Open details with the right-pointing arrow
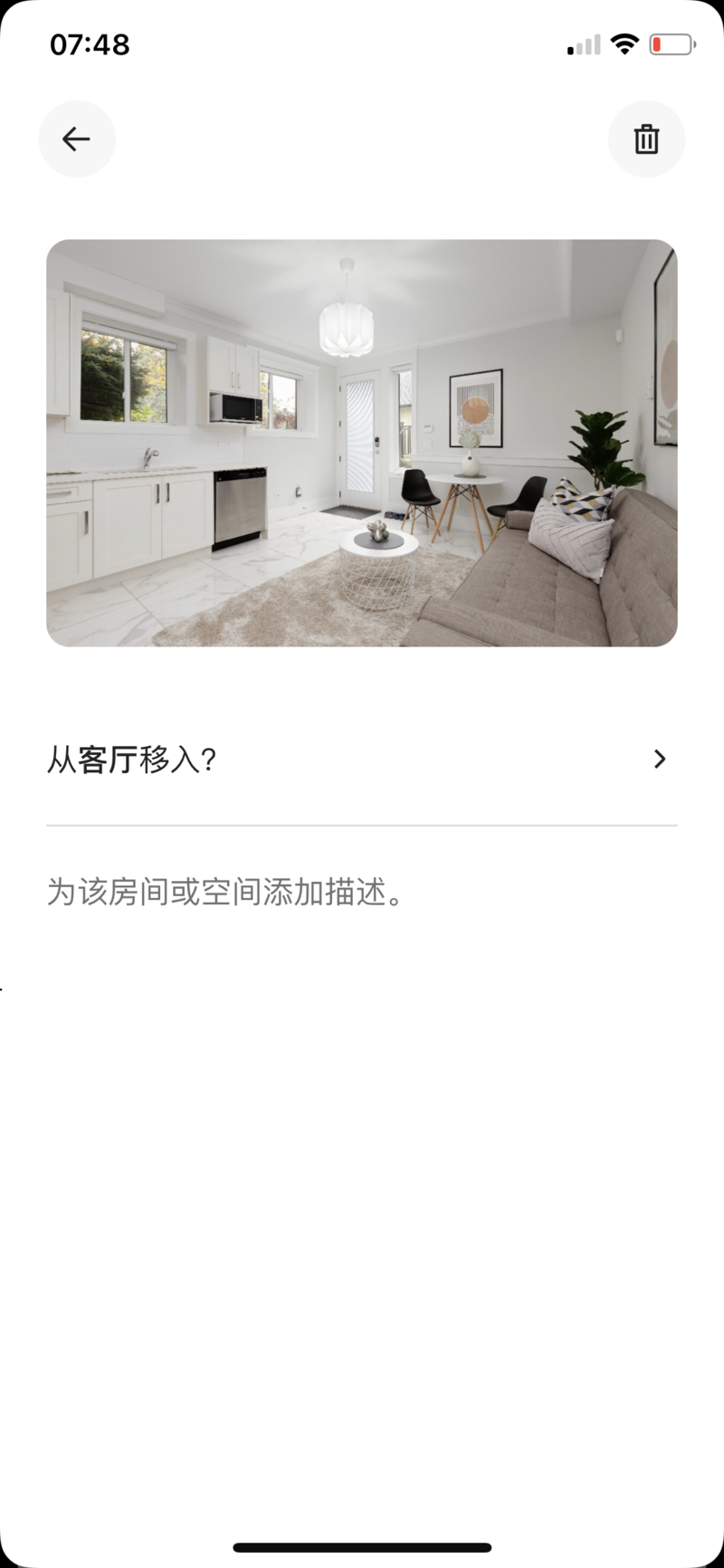724x1568 pixels. click(660, 759)
